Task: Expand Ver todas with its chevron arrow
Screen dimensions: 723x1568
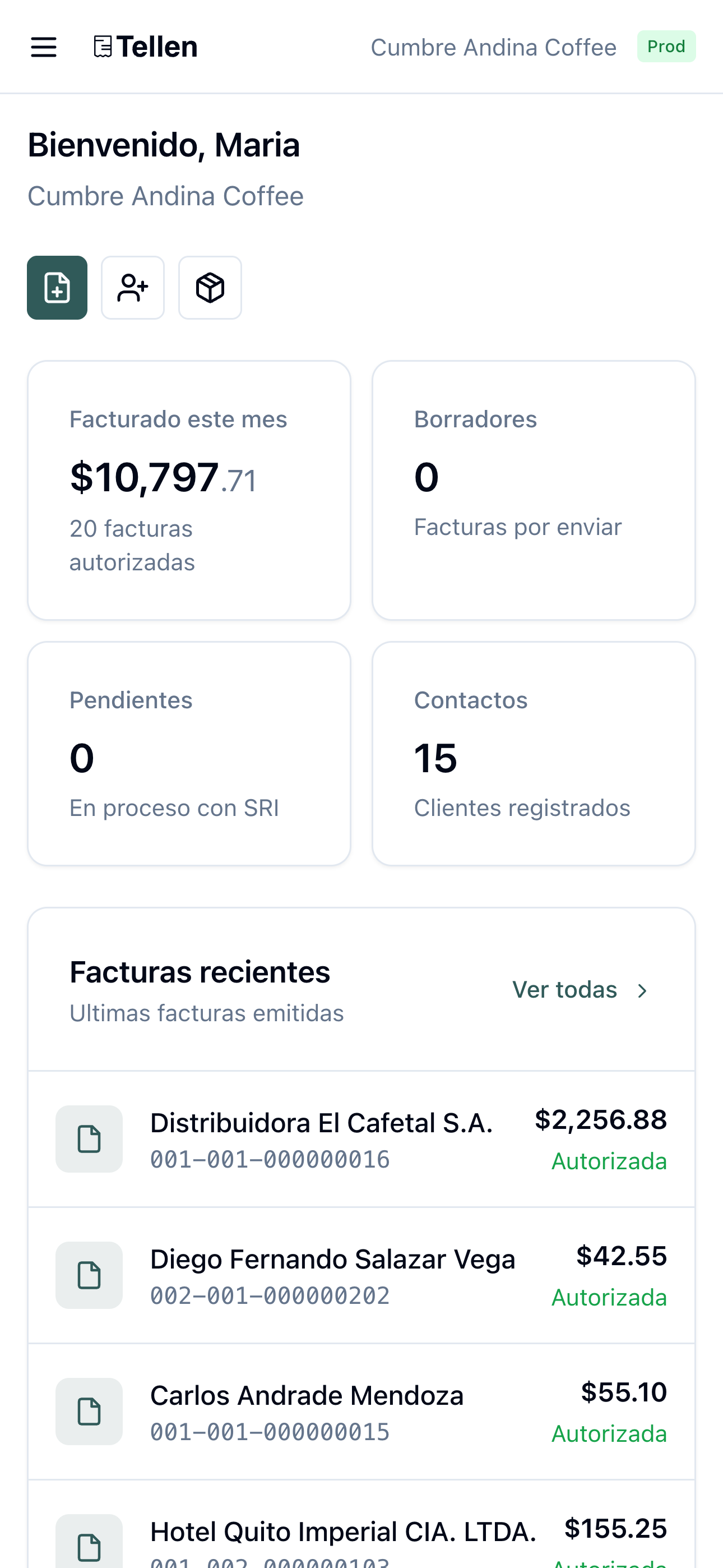Action: [643, 989]
